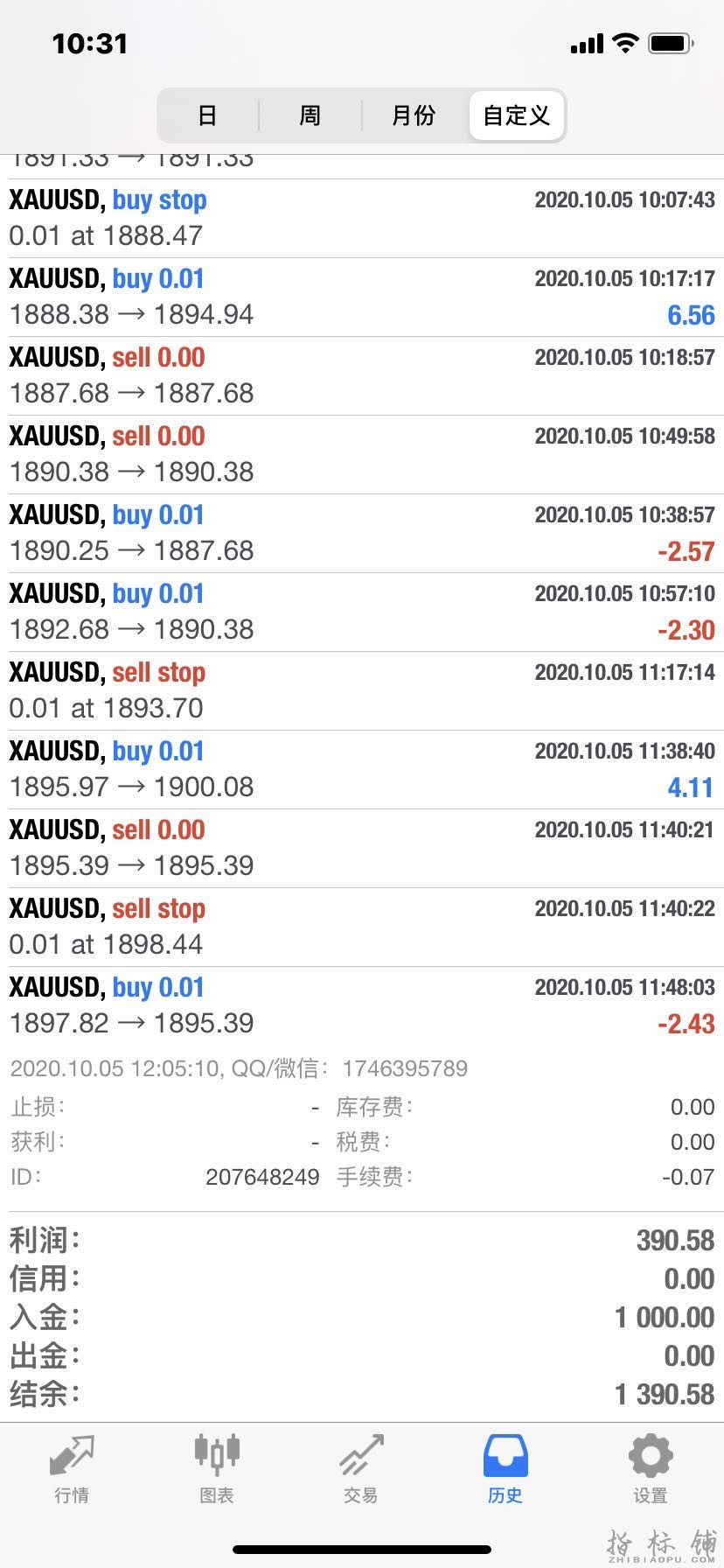Expand the buy trade with -2.30 loss
The image size is (724, 1568).
pos(362,612)
